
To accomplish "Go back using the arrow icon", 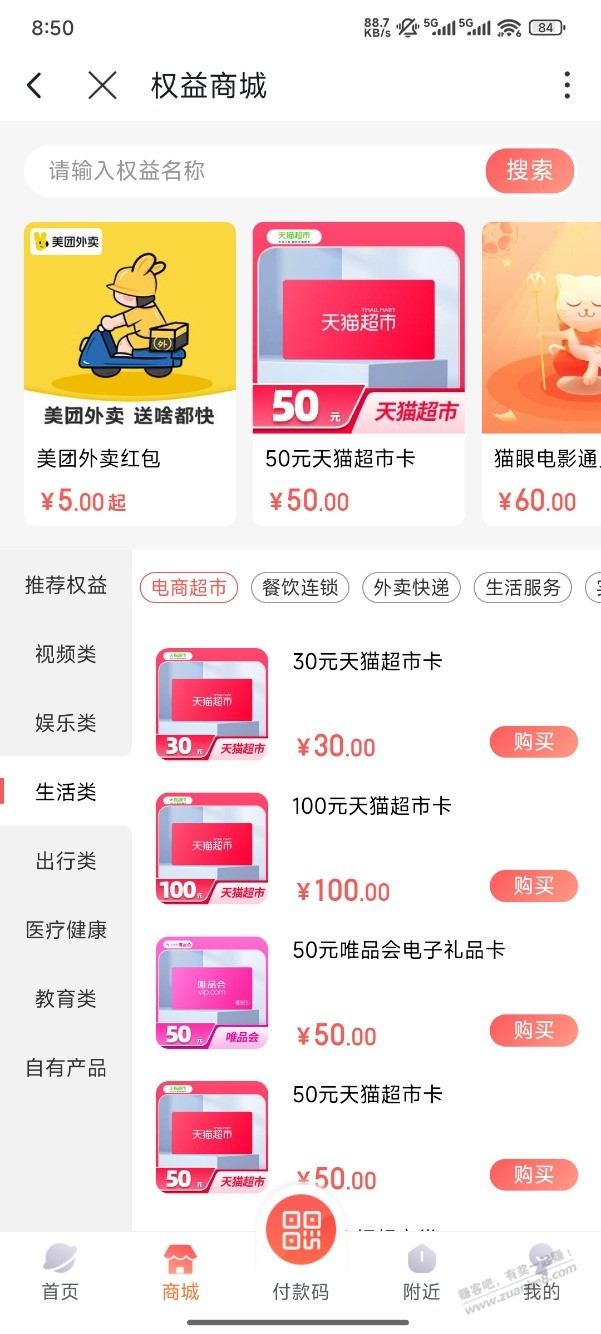I will coord(34,86).
